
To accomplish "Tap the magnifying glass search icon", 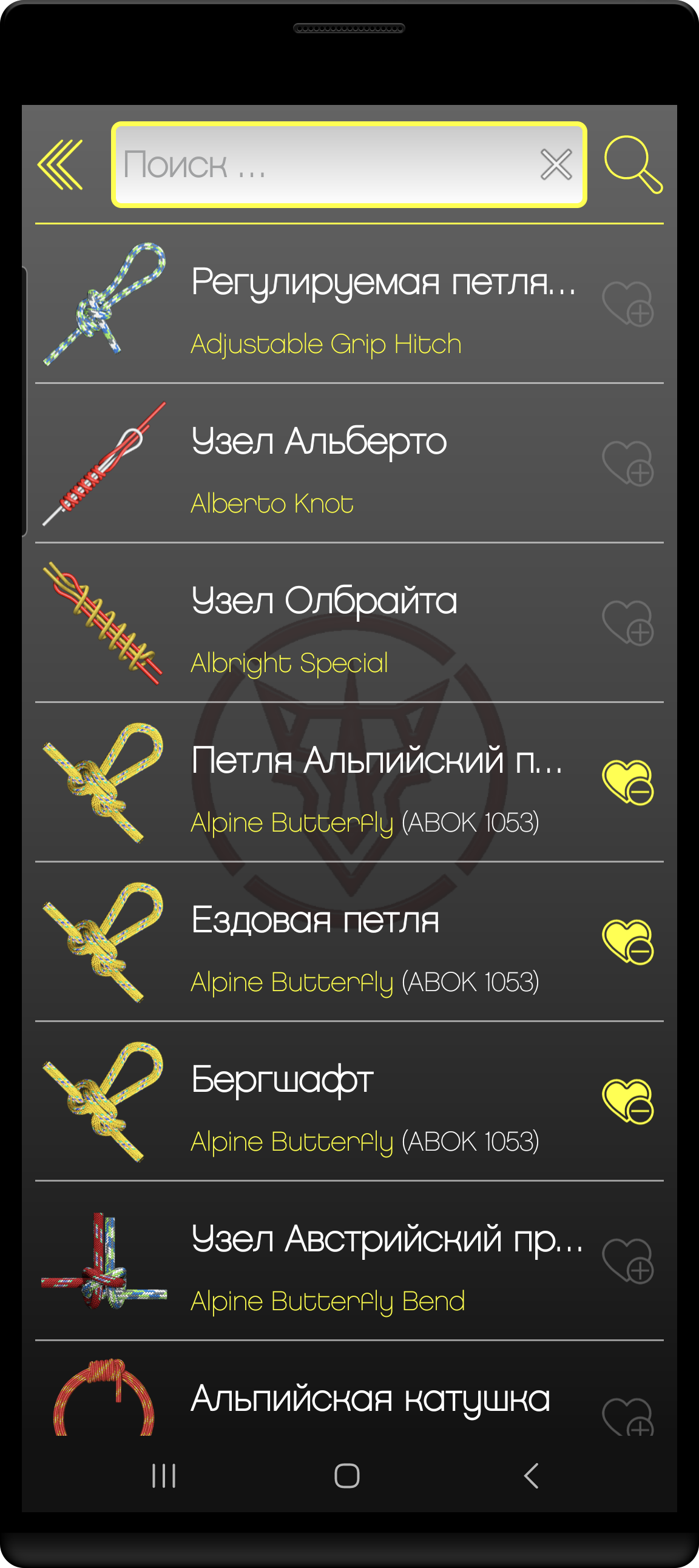I will [632, 164].
